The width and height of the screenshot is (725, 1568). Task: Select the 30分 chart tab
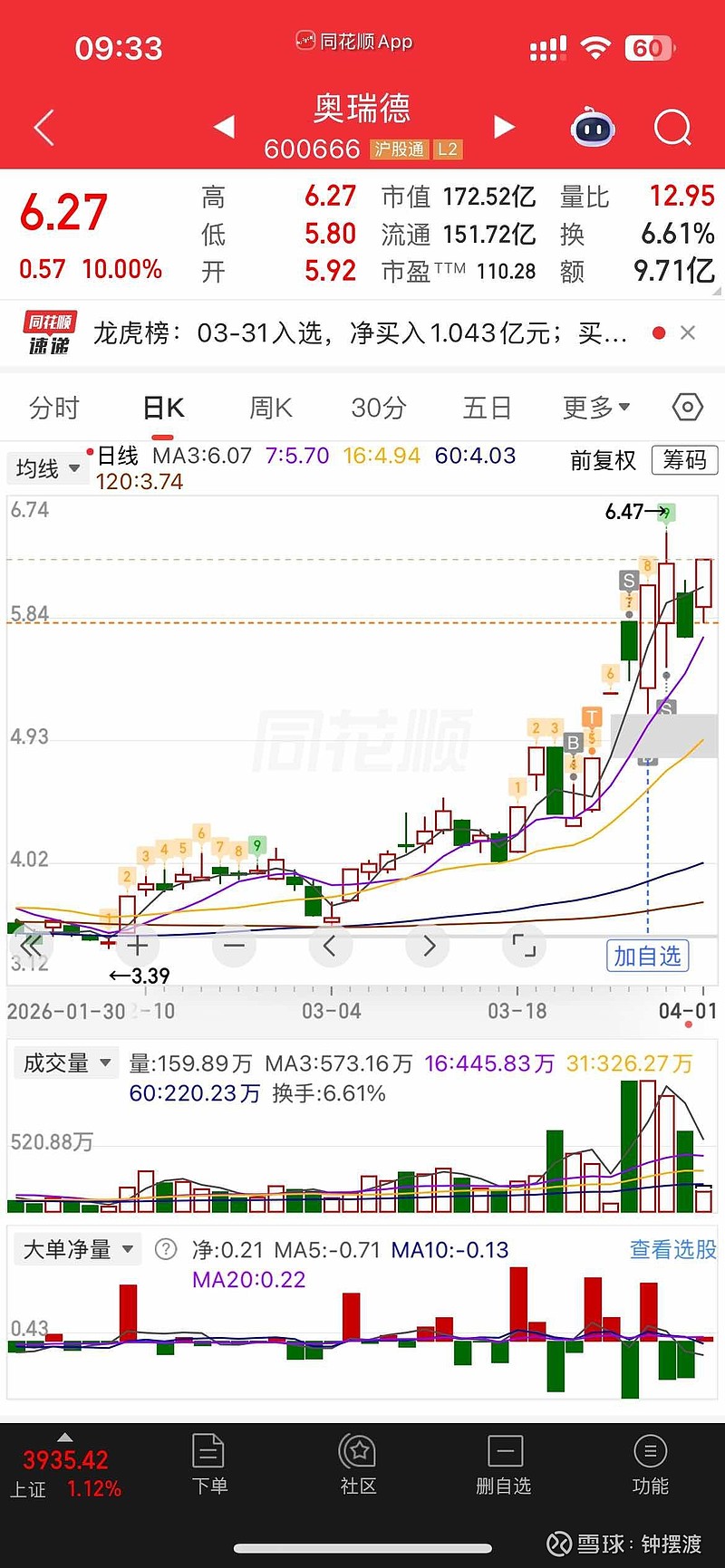tap(378, 409)
